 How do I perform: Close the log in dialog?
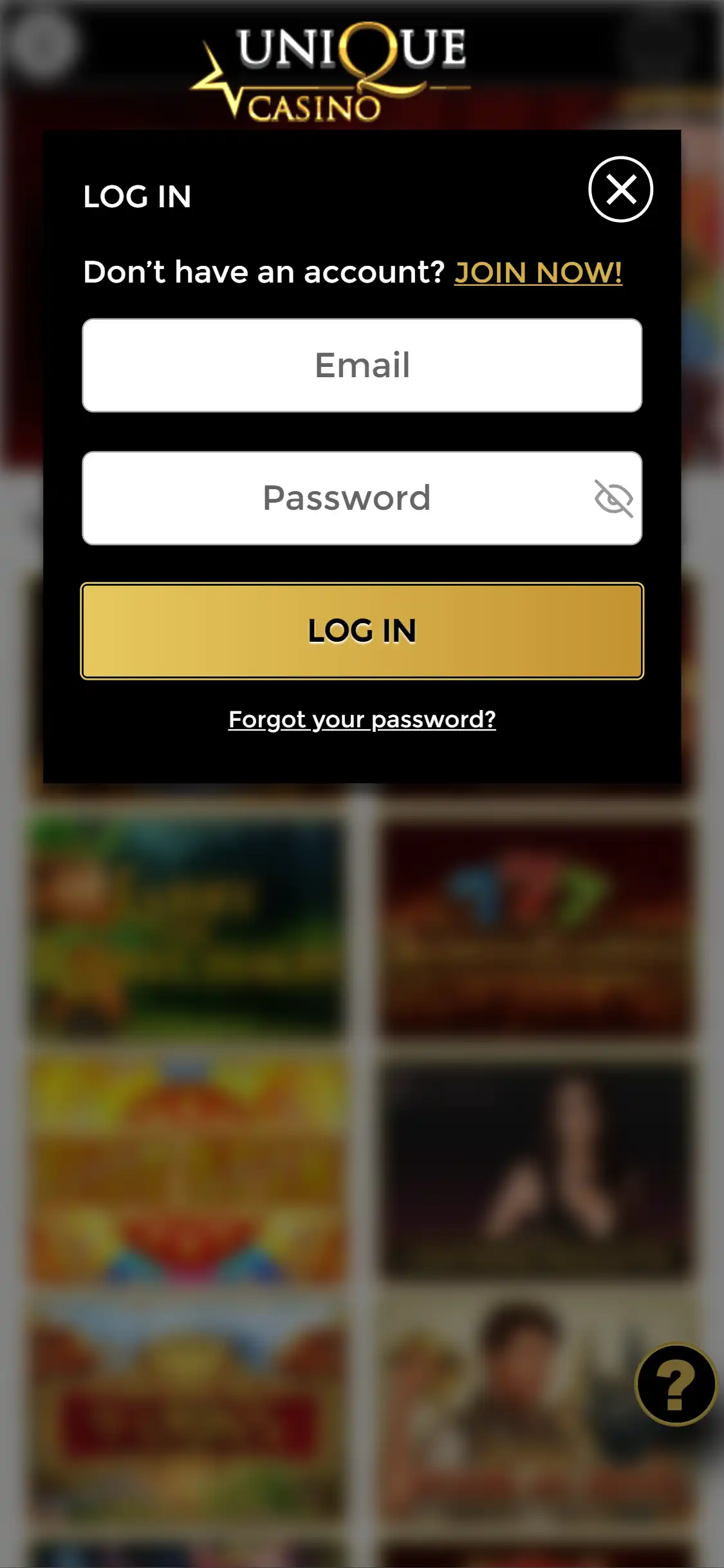[620, 189]
